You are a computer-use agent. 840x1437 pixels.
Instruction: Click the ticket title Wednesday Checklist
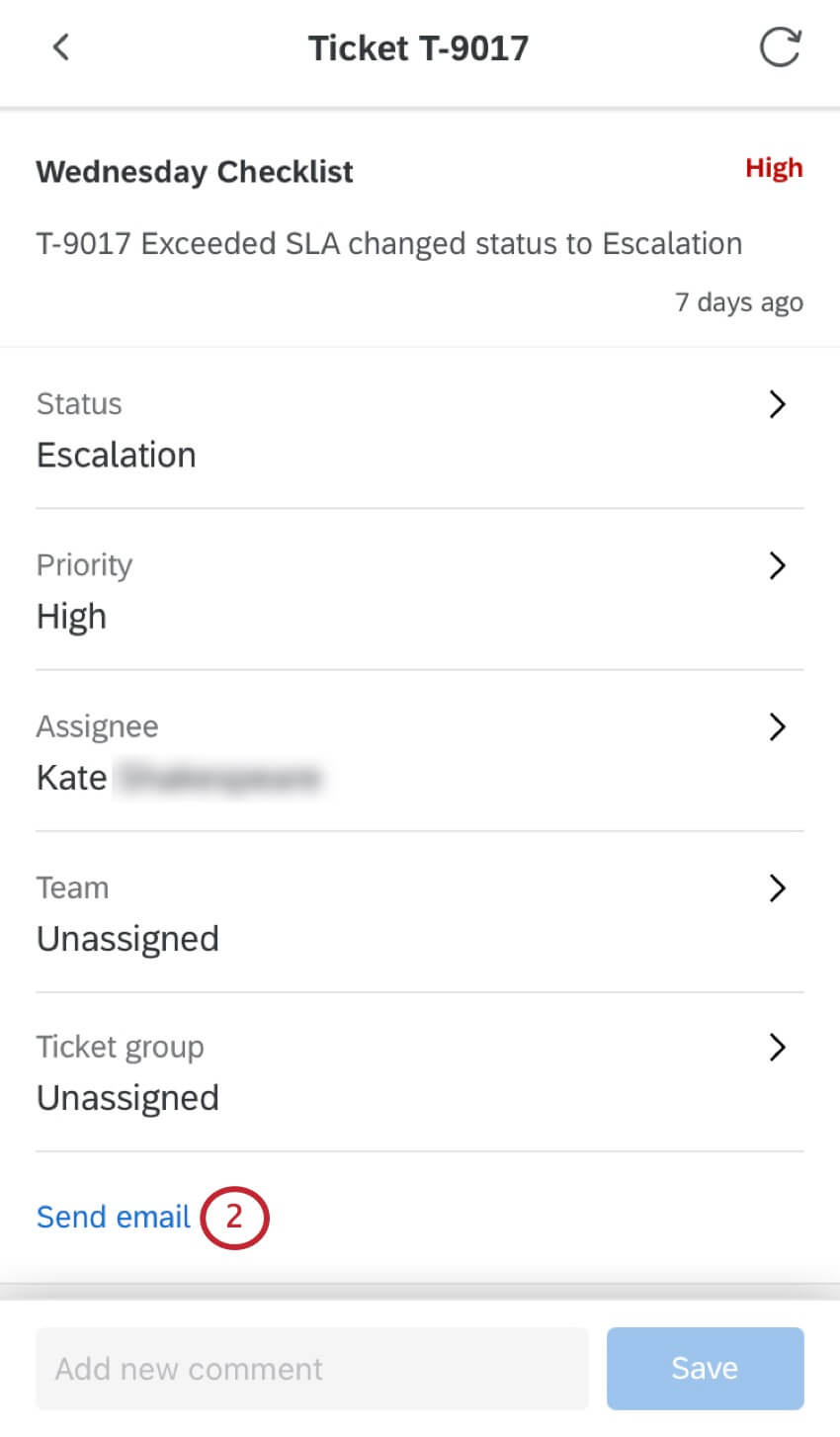[x=194, y=171]
